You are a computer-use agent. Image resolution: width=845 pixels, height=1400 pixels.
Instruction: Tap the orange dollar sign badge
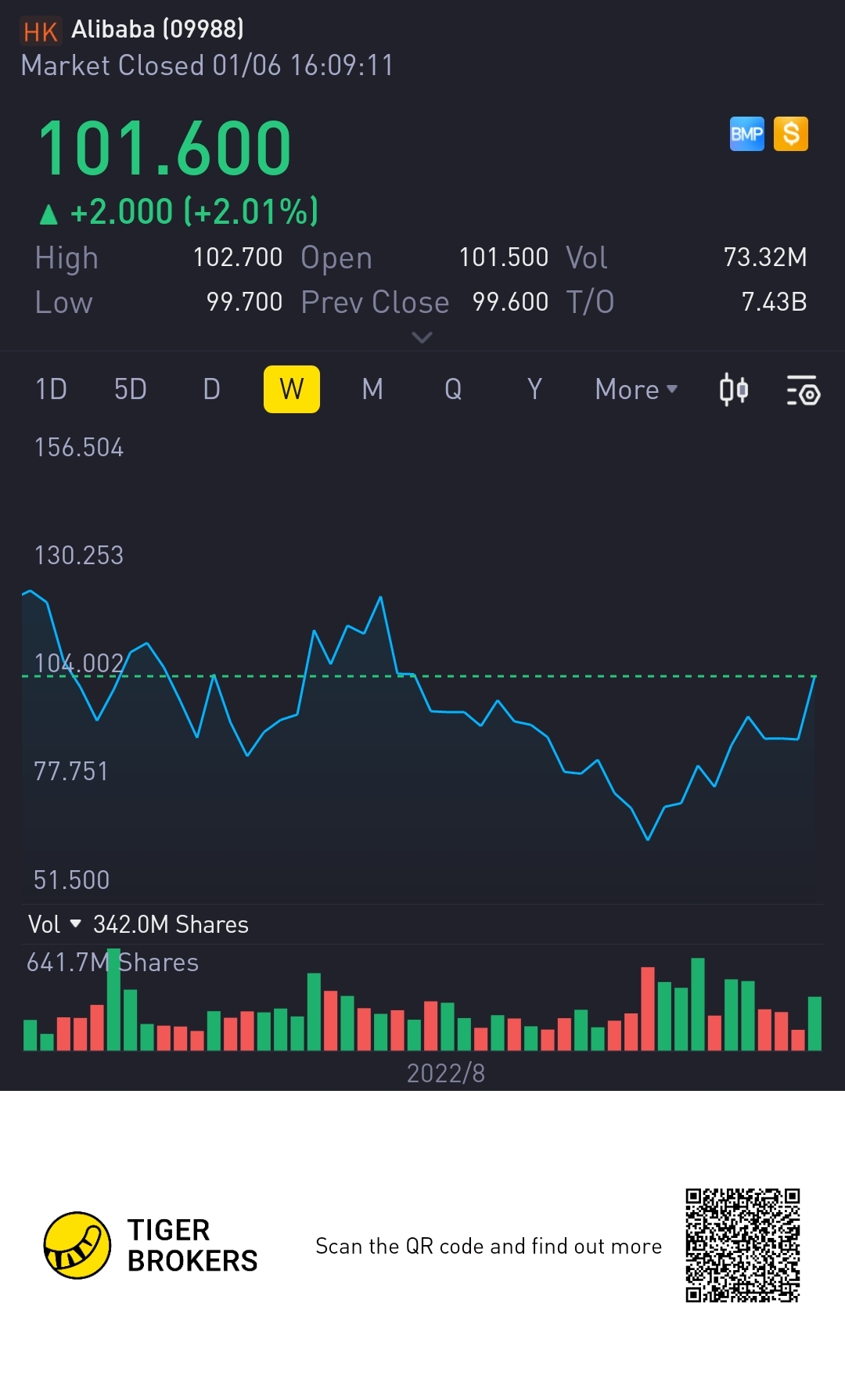tap(791, 134)
